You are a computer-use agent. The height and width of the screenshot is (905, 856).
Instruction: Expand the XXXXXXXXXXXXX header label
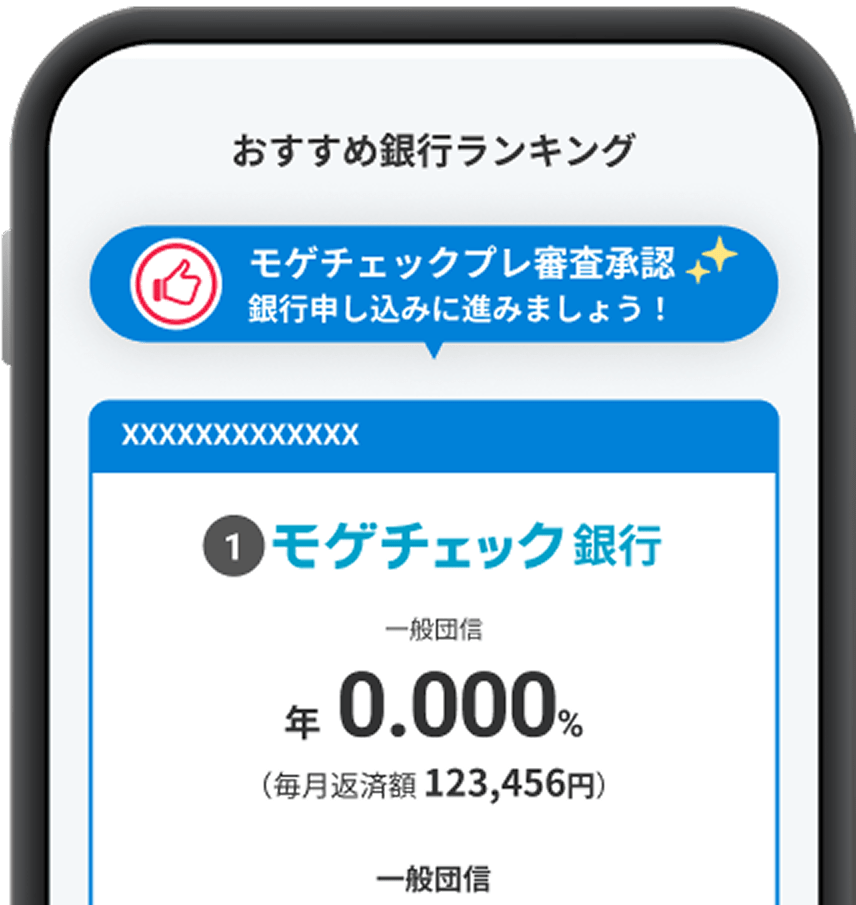[x=240, y=433]
